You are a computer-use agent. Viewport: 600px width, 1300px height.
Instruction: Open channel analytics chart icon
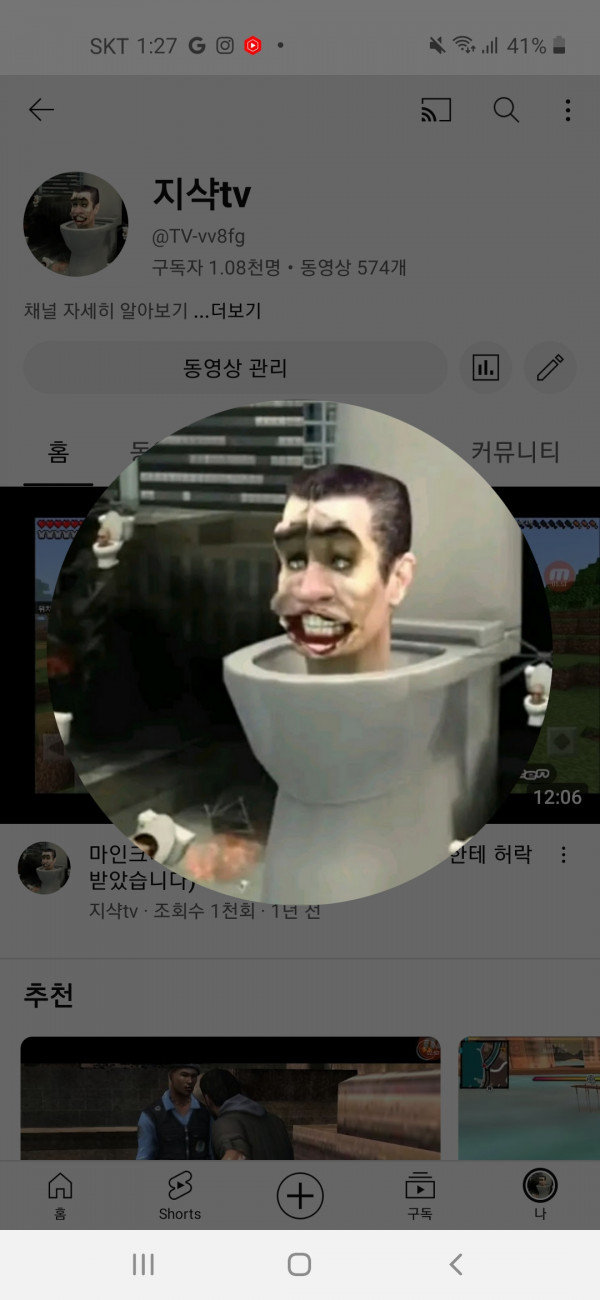click(486, 368)
